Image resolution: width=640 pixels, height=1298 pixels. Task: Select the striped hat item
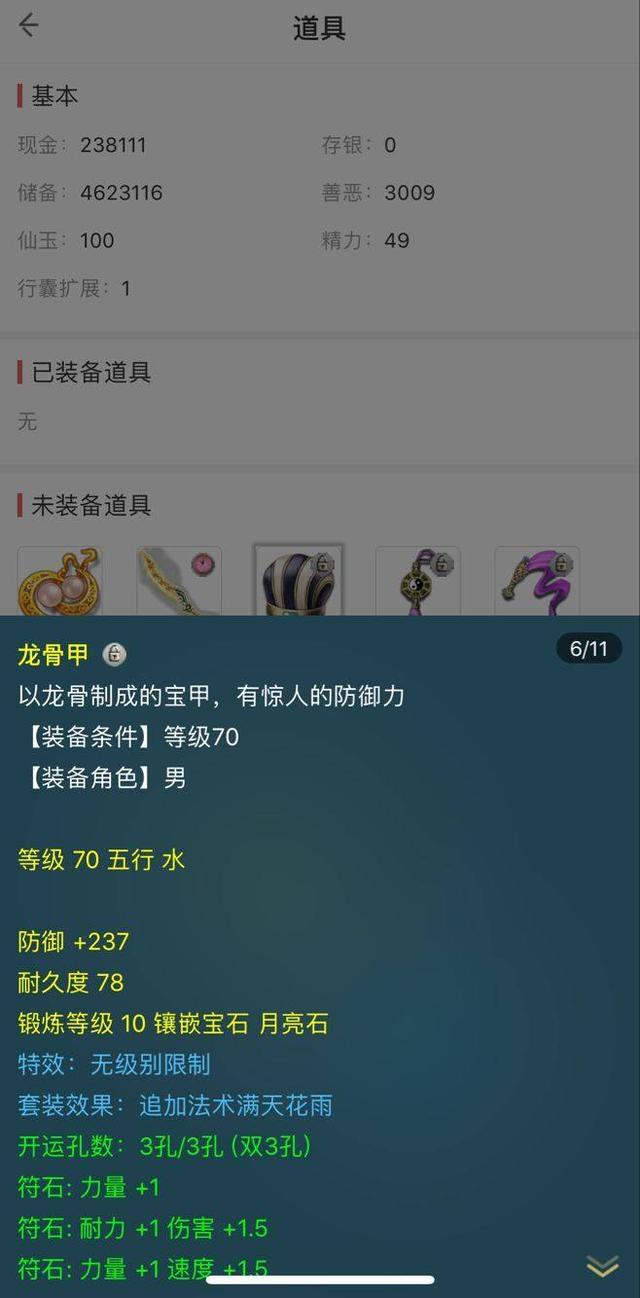pos(298,580)
